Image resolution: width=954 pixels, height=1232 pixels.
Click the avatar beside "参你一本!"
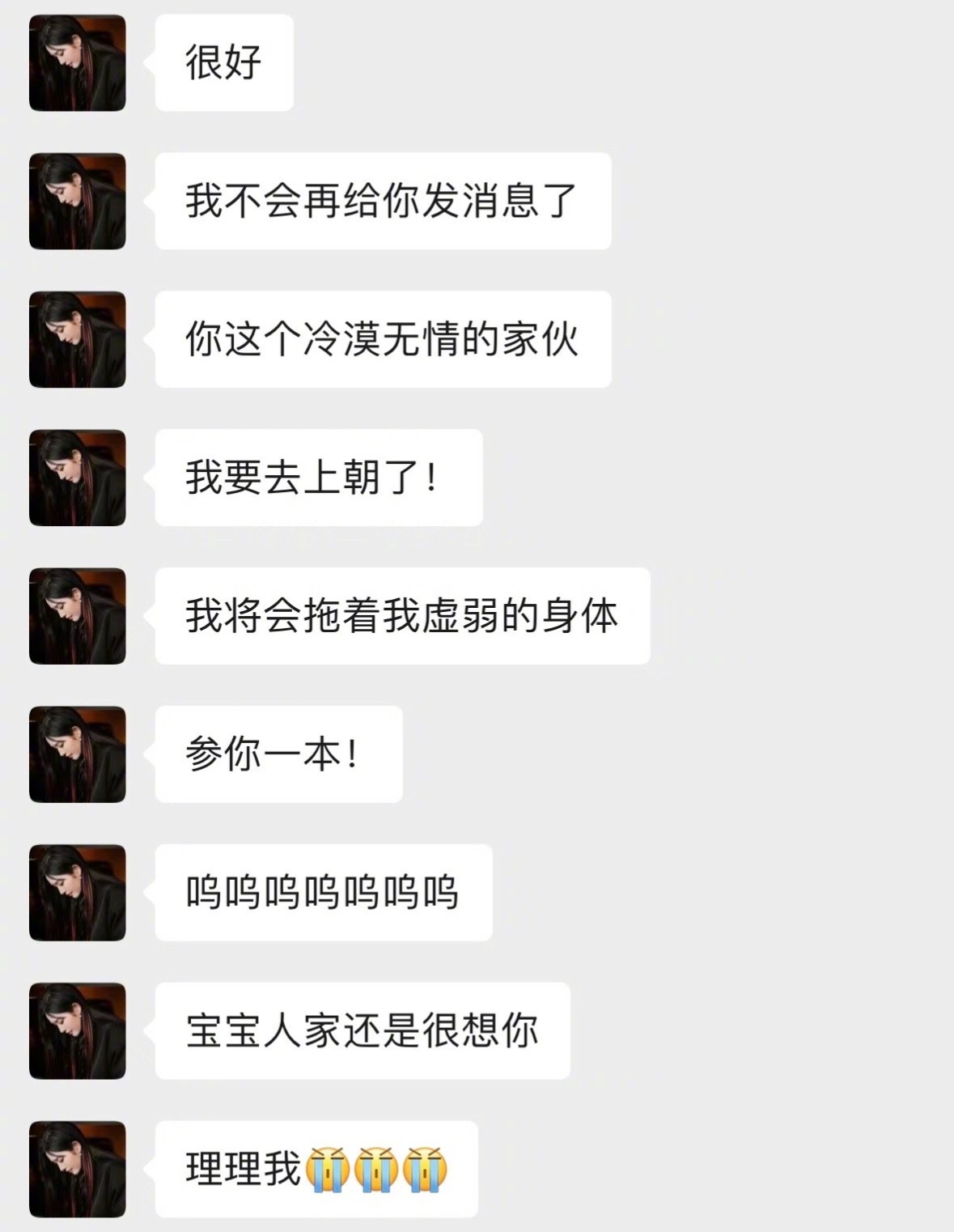click(78, 753)
